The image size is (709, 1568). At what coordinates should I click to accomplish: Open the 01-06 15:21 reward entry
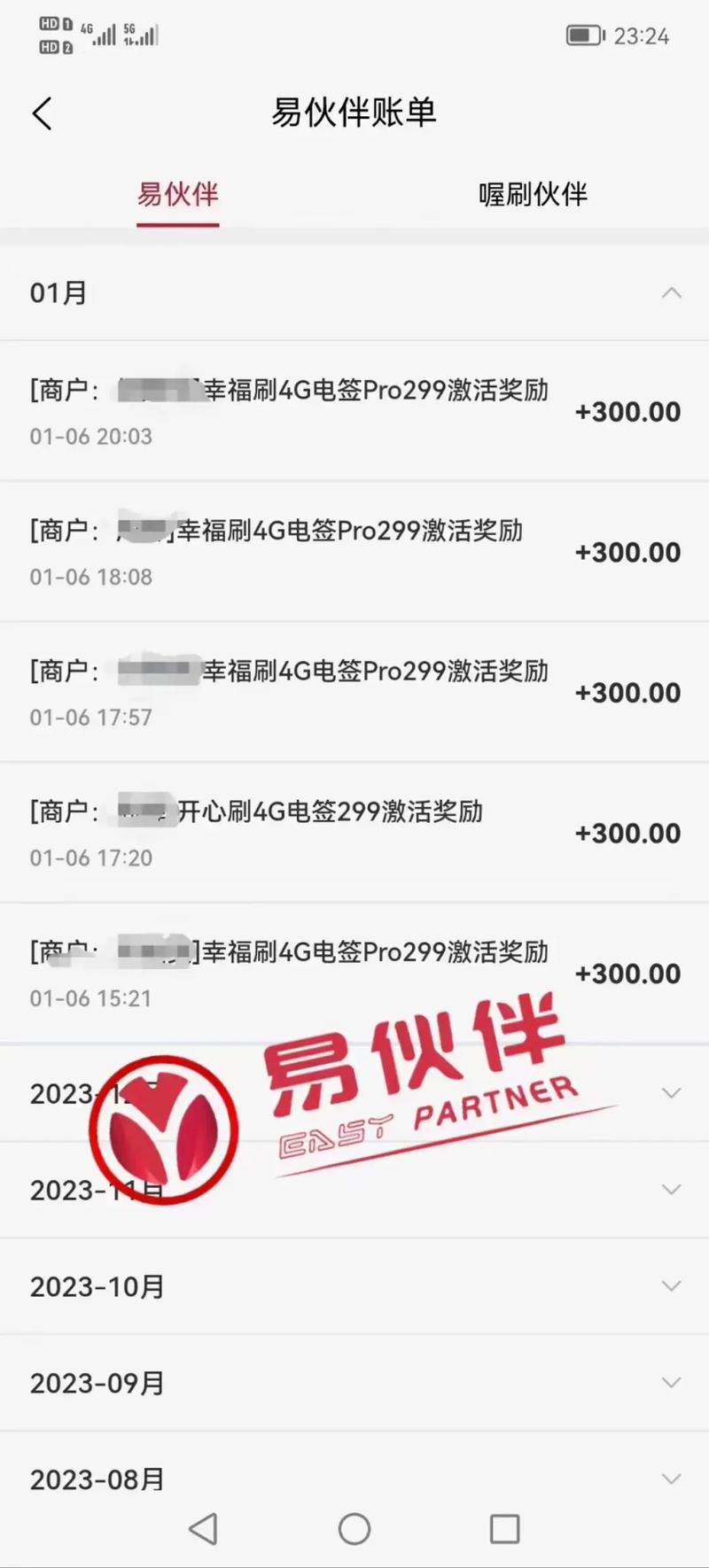[354, 974]
